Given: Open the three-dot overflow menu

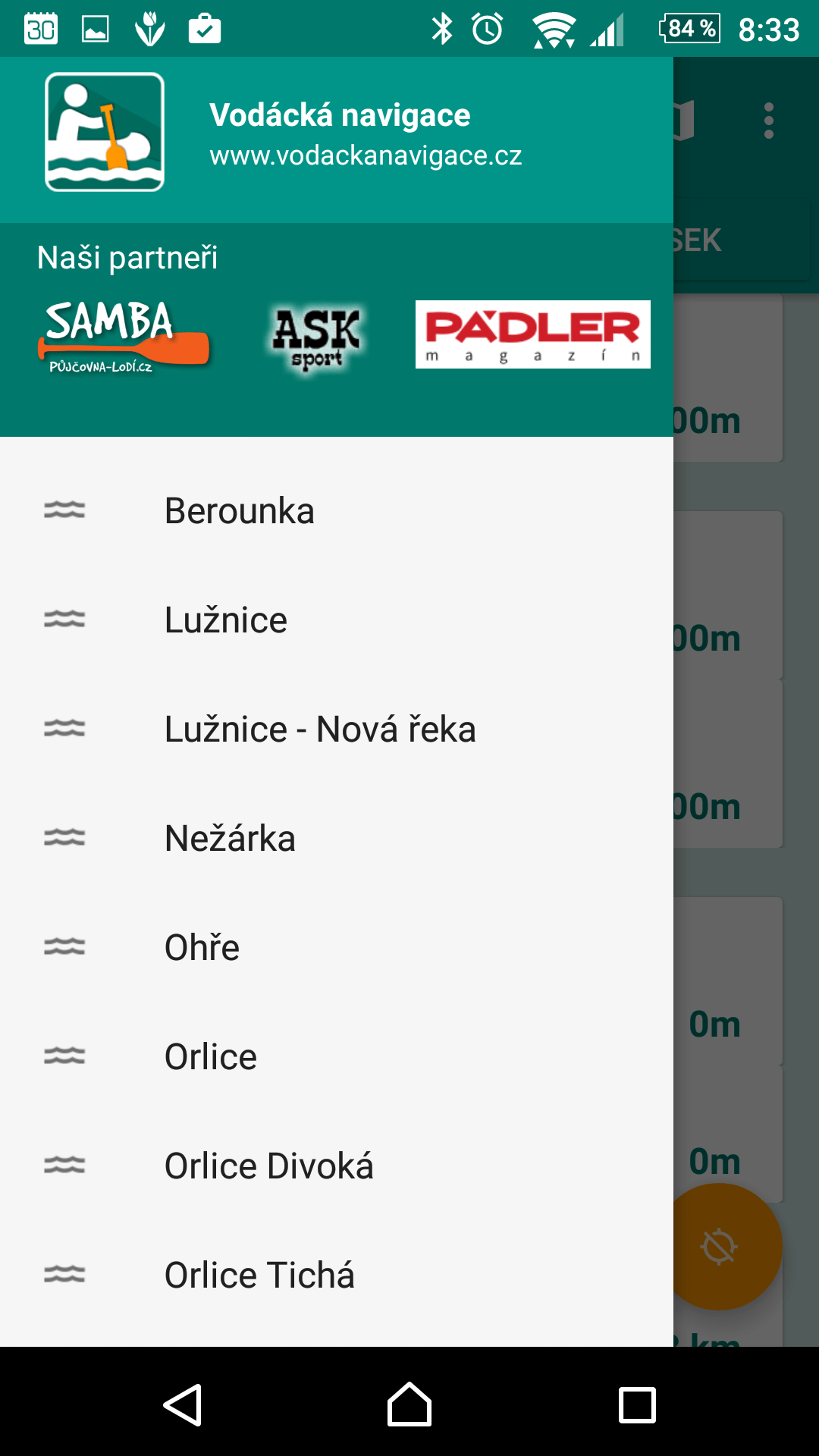Looking at the screenshot, I should point(768,121).
